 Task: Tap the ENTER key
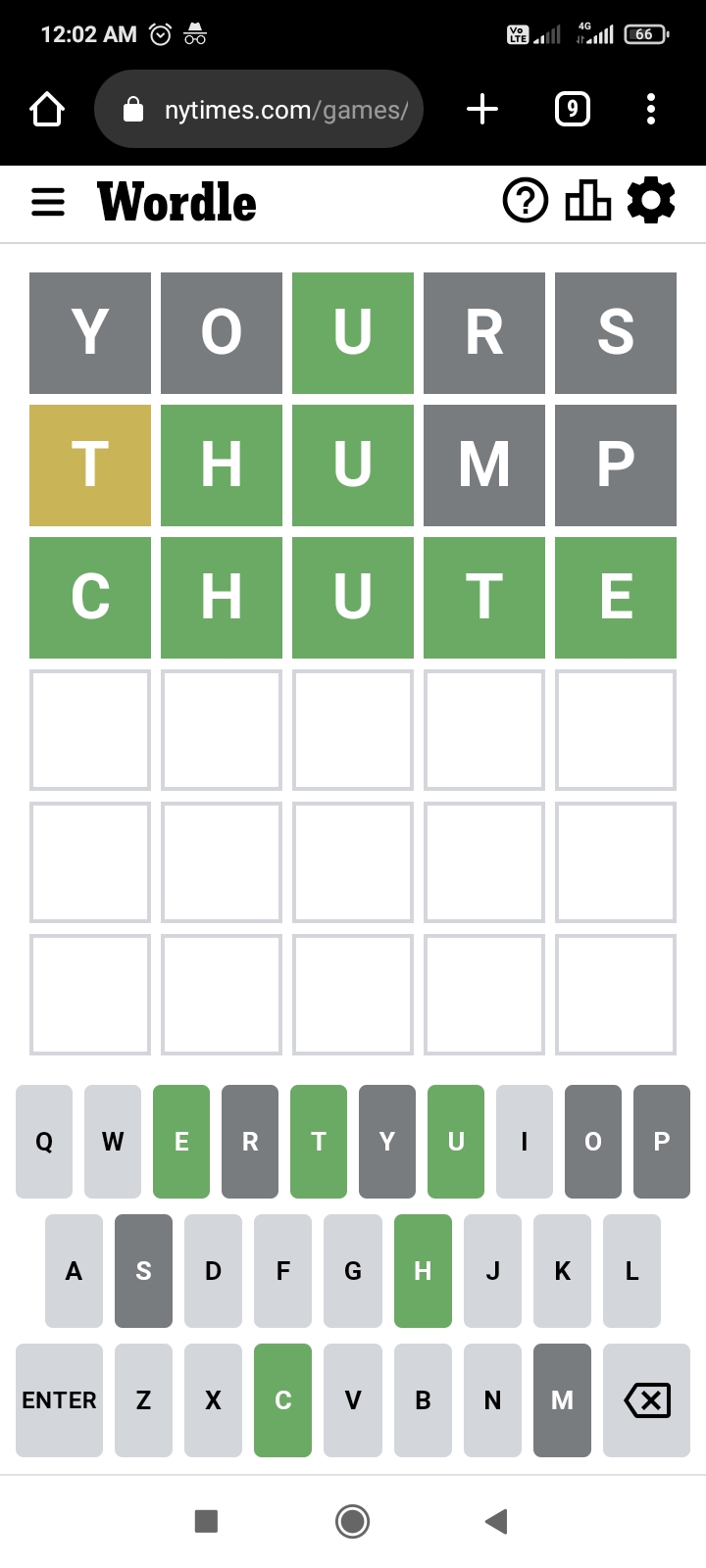pos(59,1400)
